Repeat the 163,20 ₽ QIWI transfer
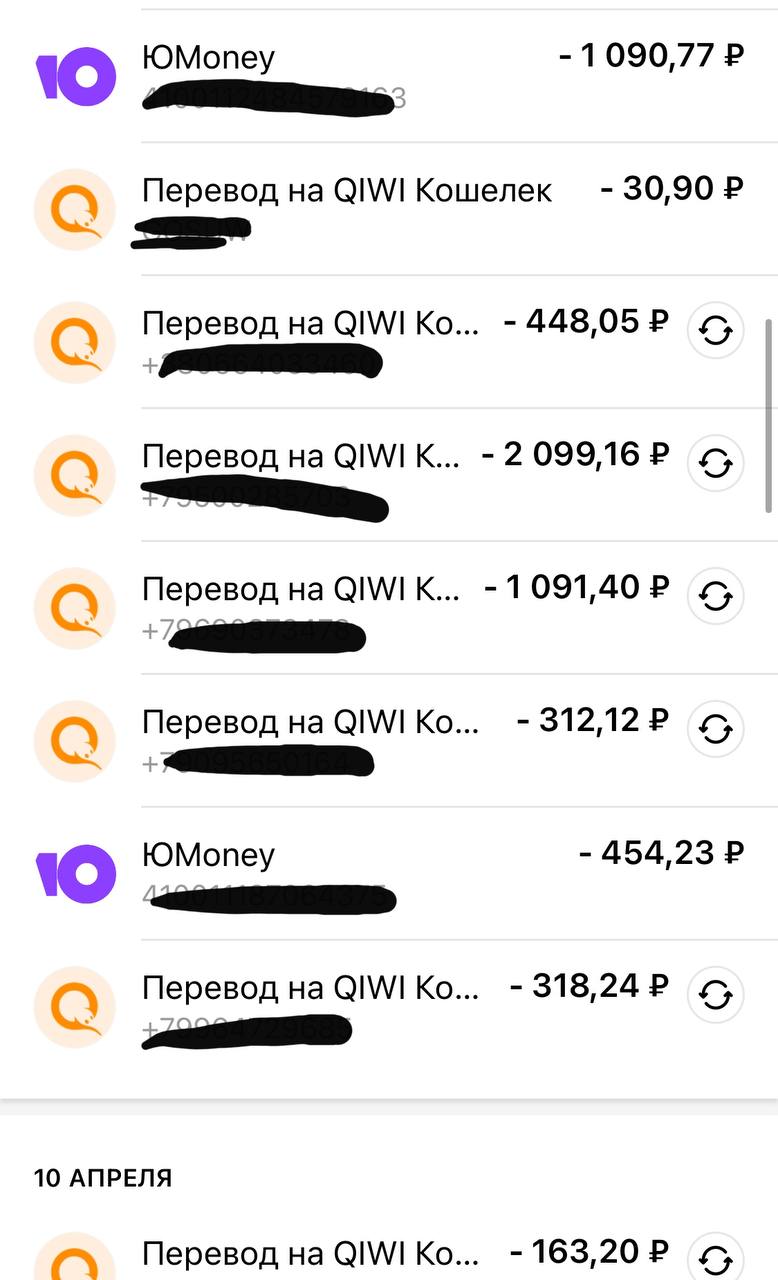 716,1257
